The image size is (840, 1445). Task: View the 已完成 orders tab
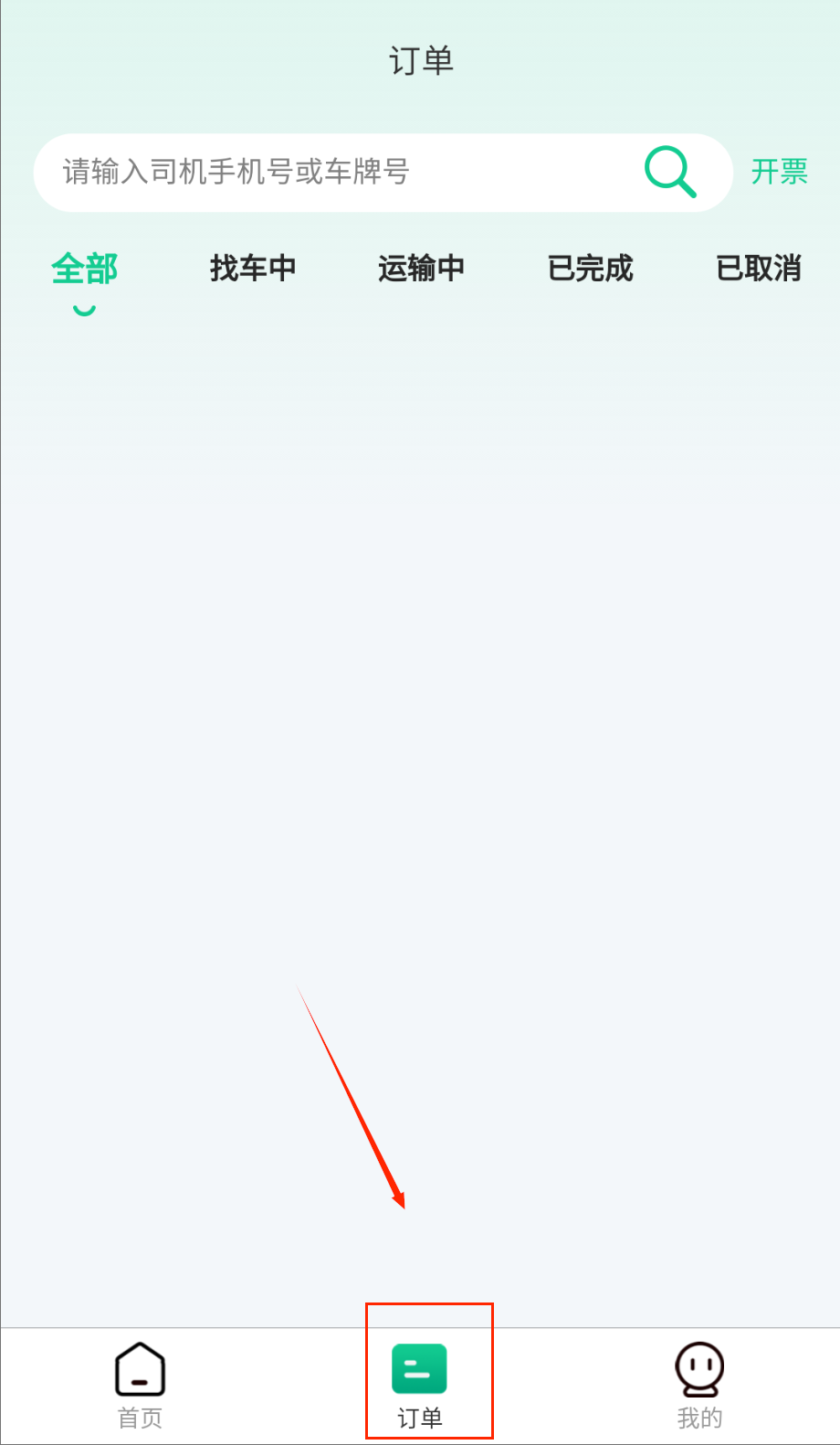tap(590, 269)
